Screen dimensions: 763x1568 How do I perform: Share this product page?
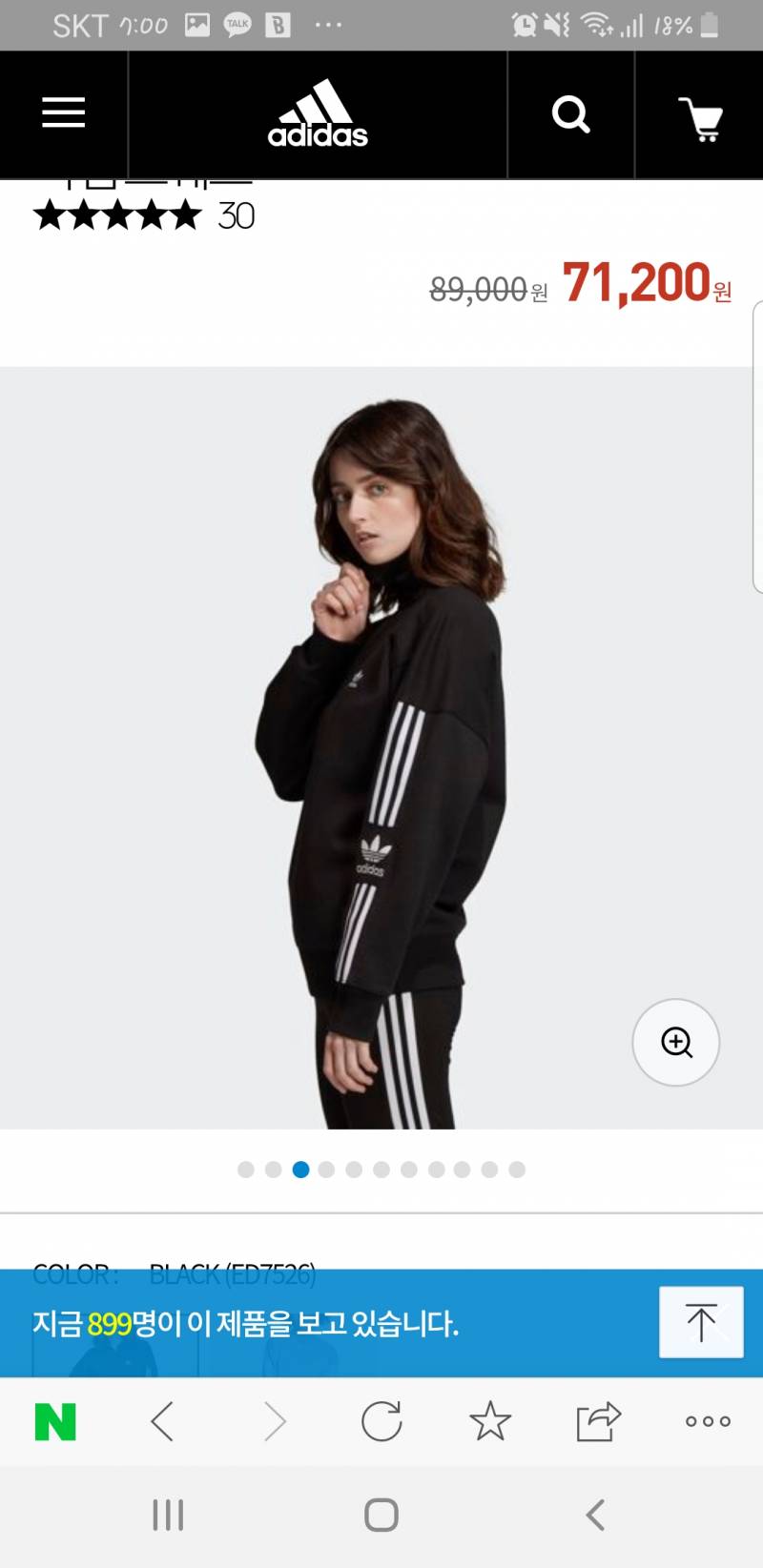click(598, 1421)
